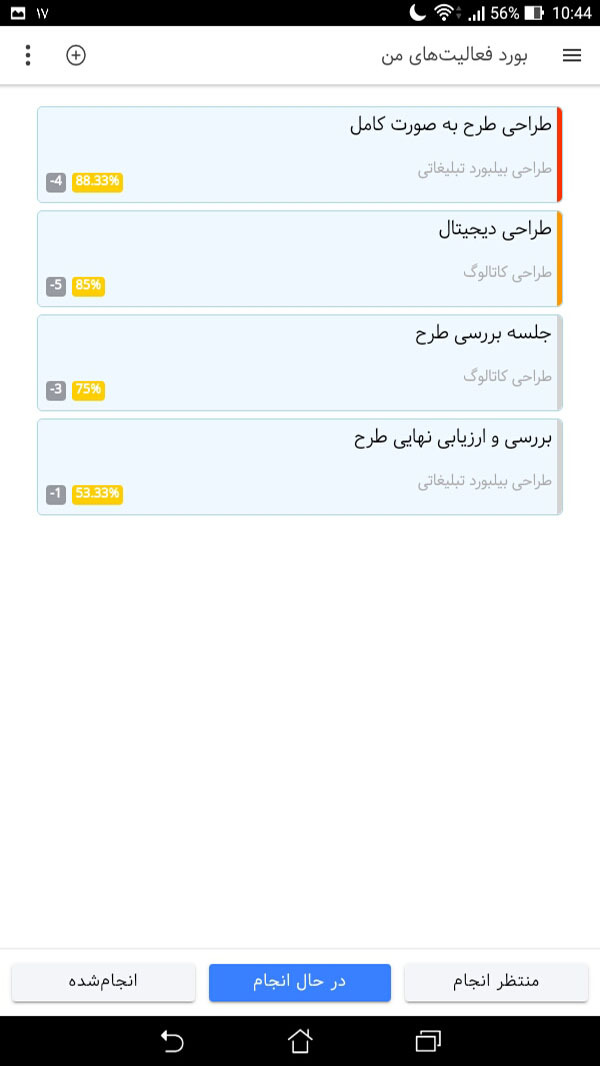Switch to the انجام‌شده tab
This screenshot has height=1066, width=600.
(x=103, y=982)
